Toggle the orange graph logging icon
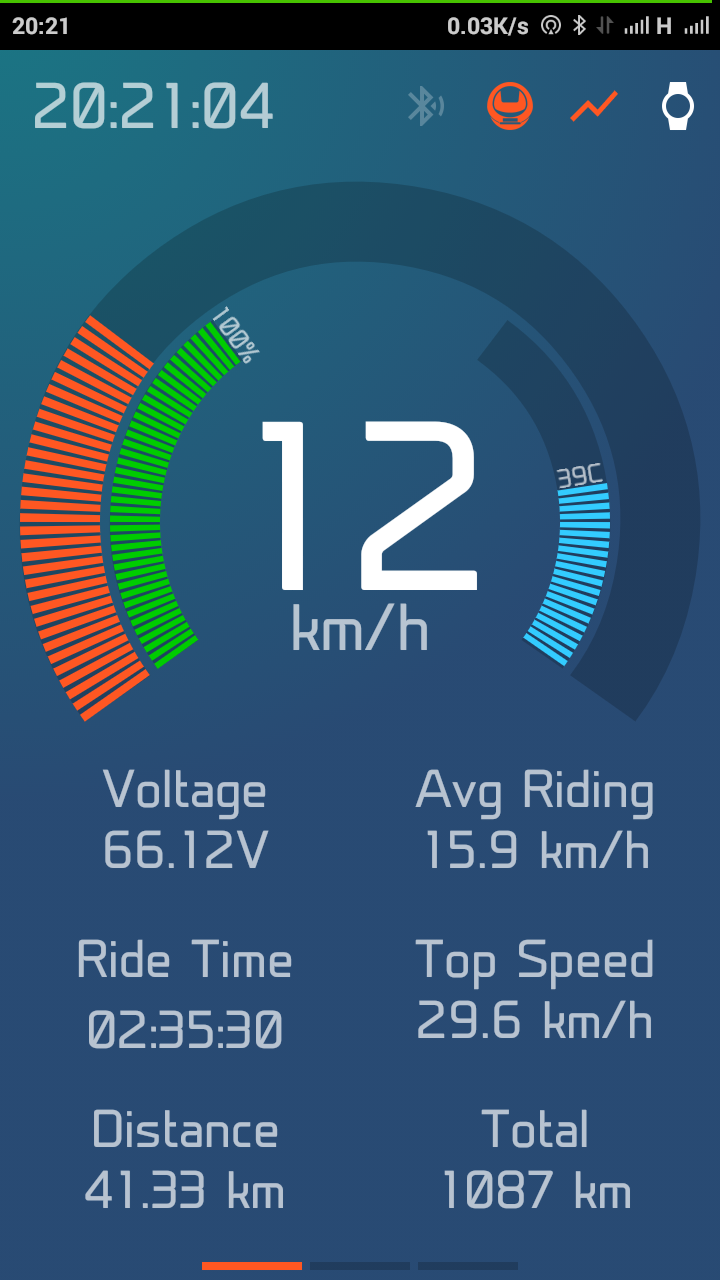 click(x=594, y=106)
